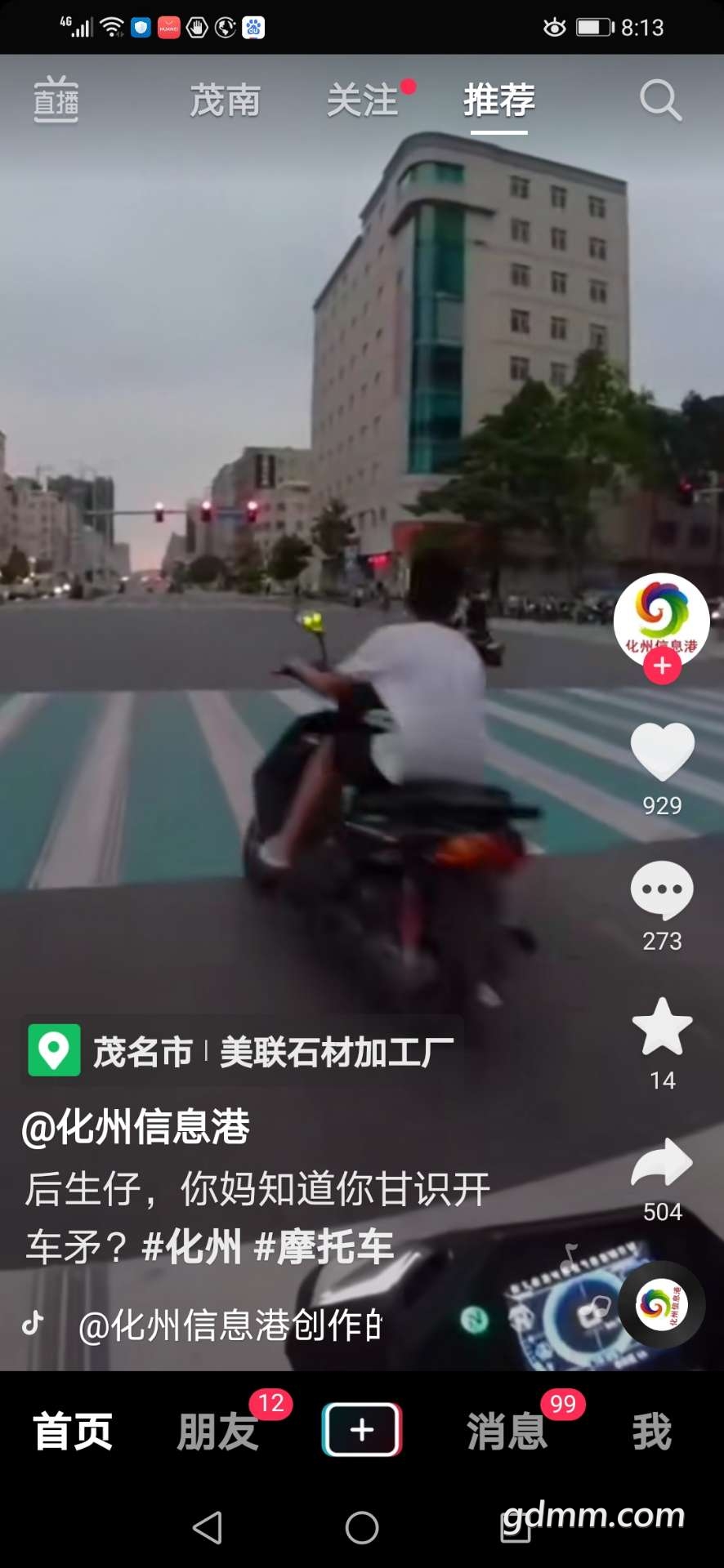
Task: Go to the 朋友 friends tab
Action: [218, 1432]
